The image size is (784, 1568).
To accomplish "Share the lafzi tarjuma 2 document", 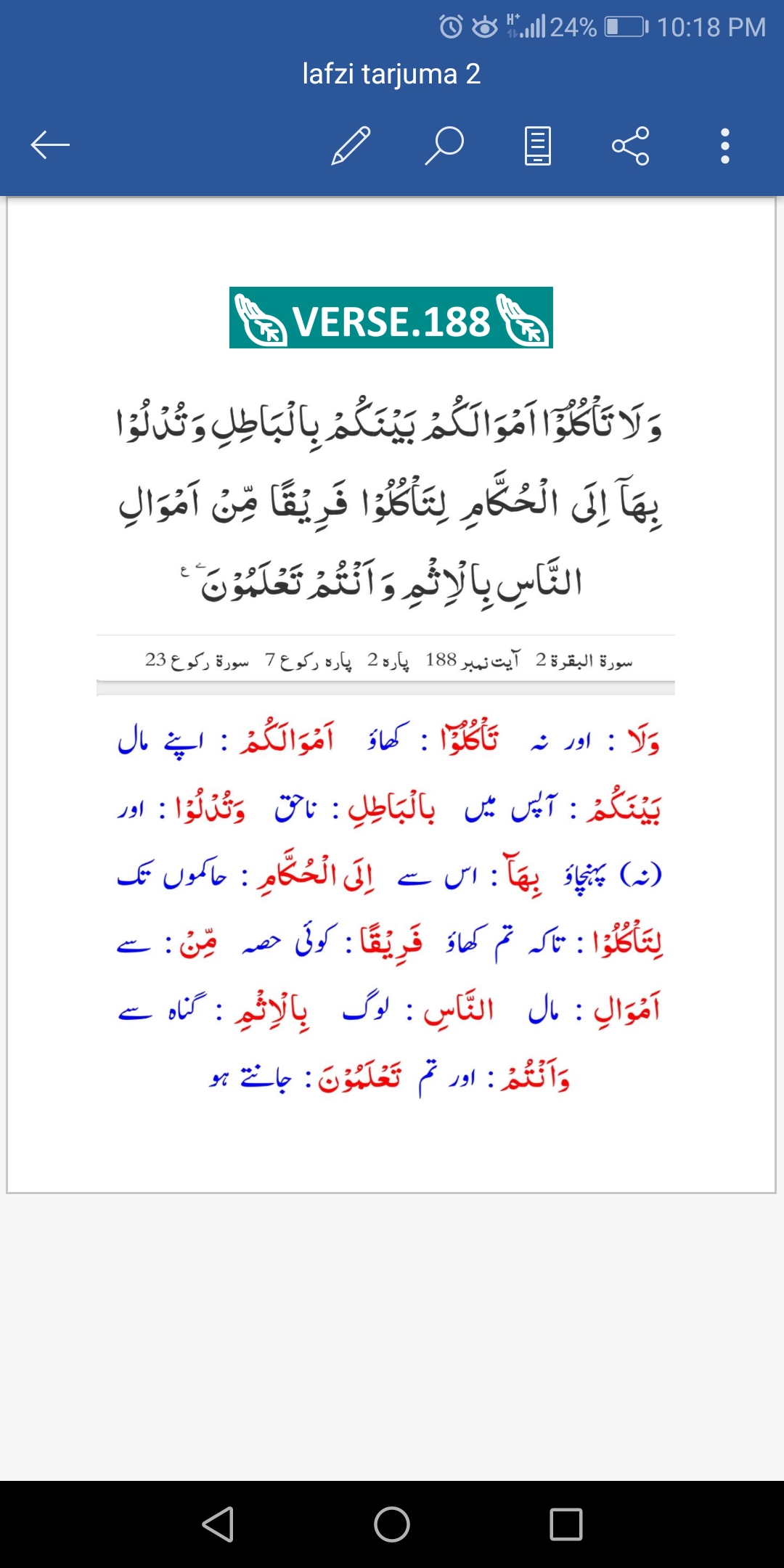I will click(x=630, y=146).
